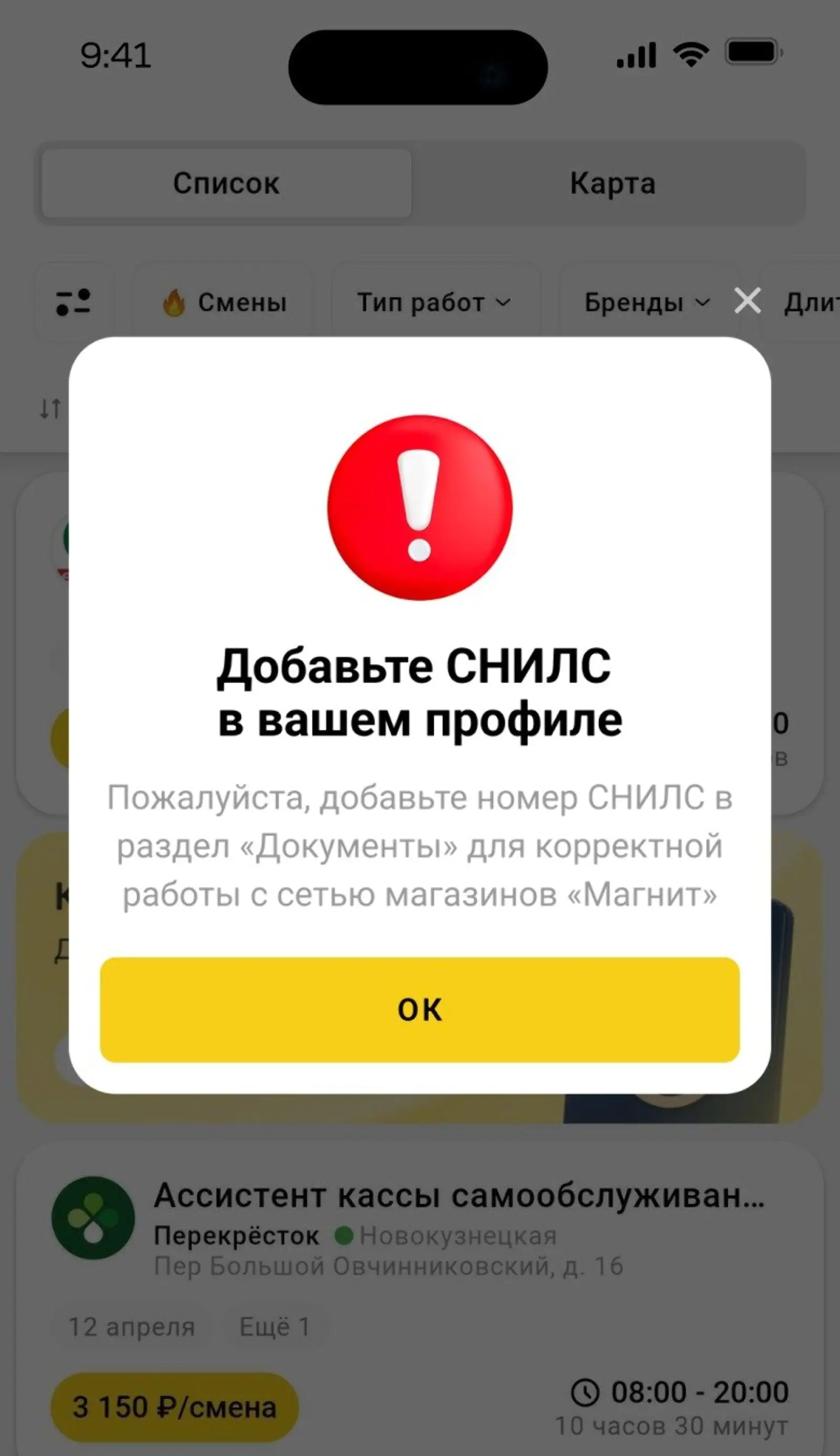Switch to the Карта tab
The width and height of the screenshot is (840, 1456).
point(613,183)
